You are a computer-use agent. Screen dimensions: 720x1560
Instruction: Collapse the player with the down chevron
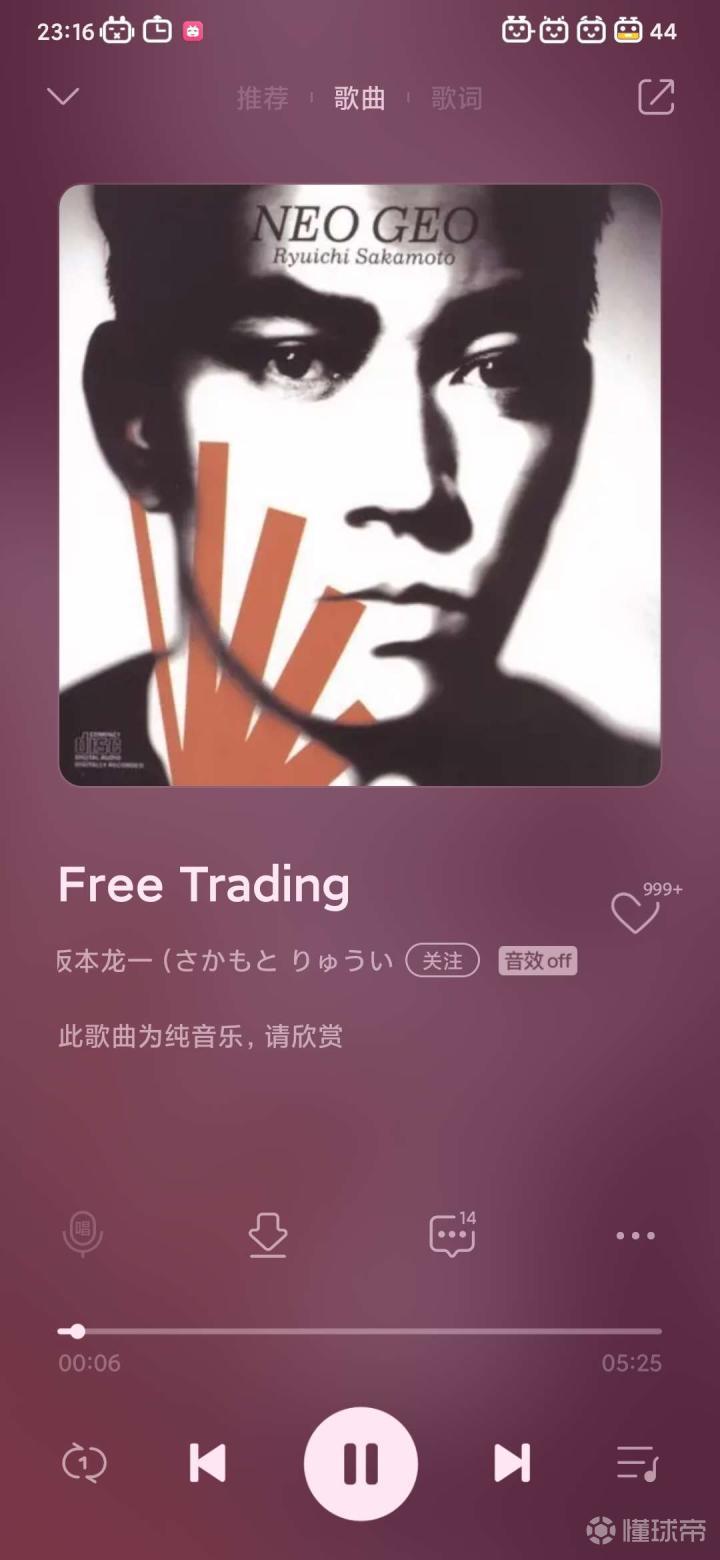pos(63,97)
